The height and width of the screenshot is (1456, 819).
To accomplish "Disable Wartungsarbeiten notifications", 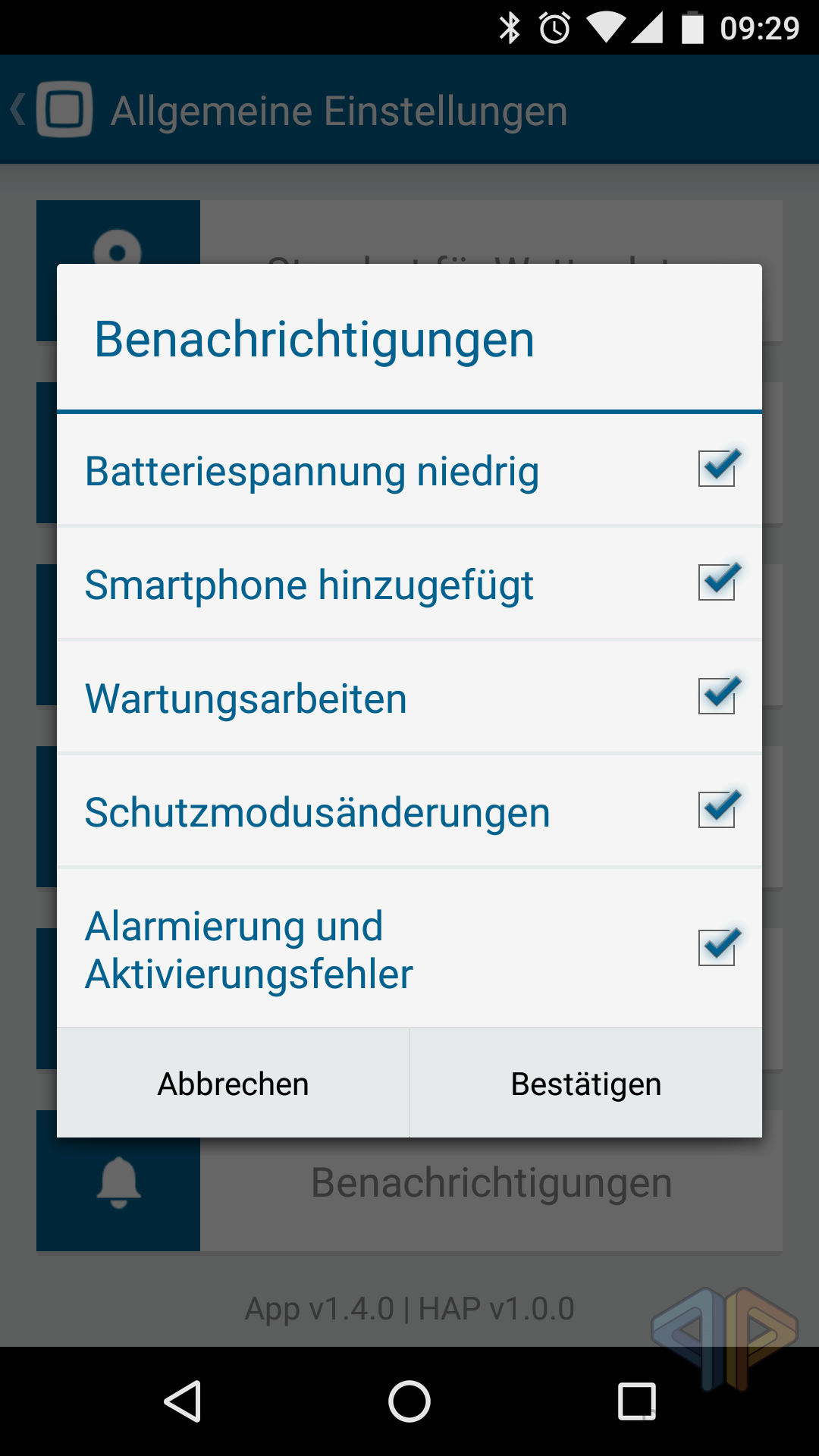I will coord(717,695).
